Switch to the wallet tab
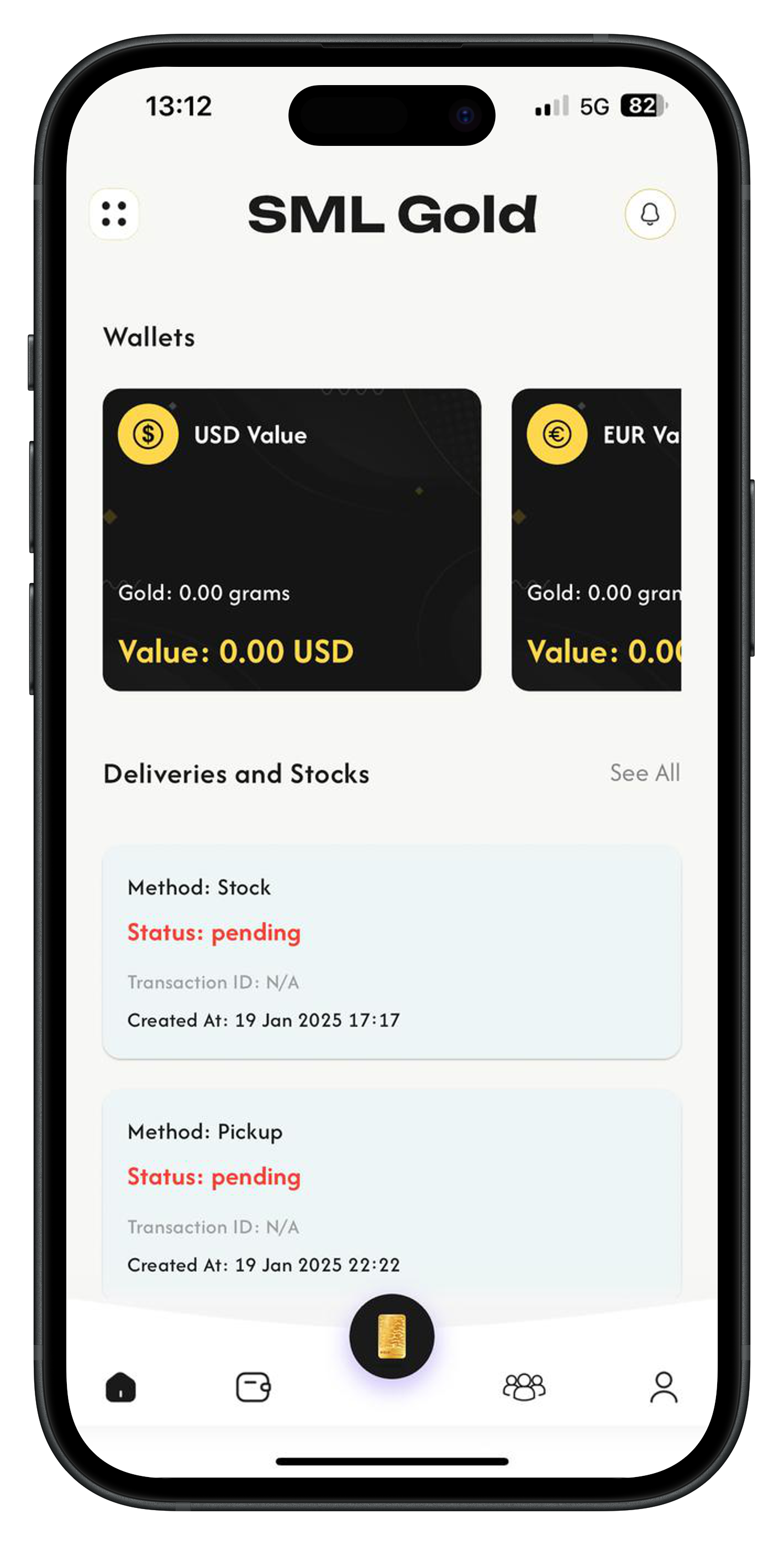The width and height of the screenshot is (784, 1545). [253, 1386]
